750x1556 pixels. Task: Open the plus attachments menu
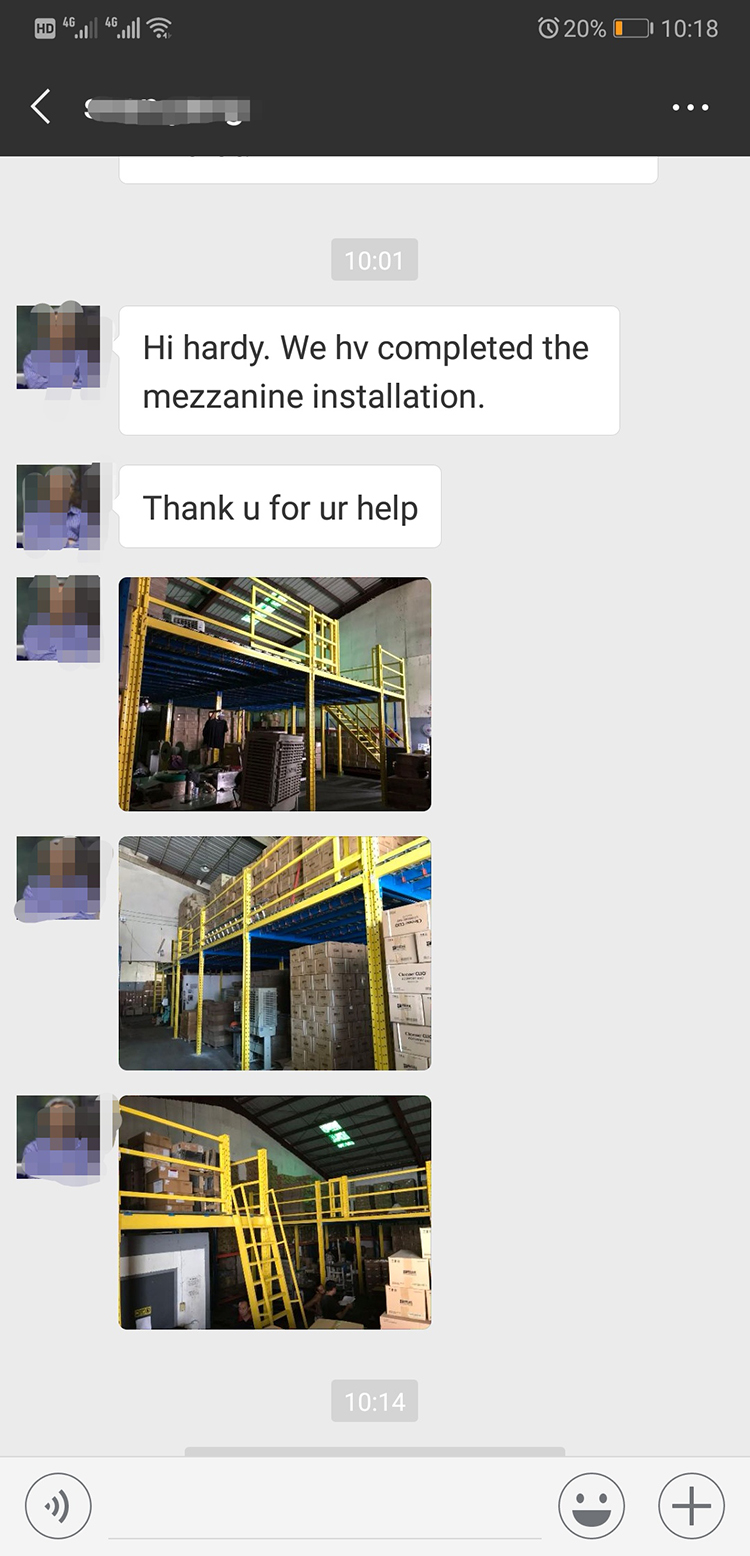click(x=691, y=1506)
